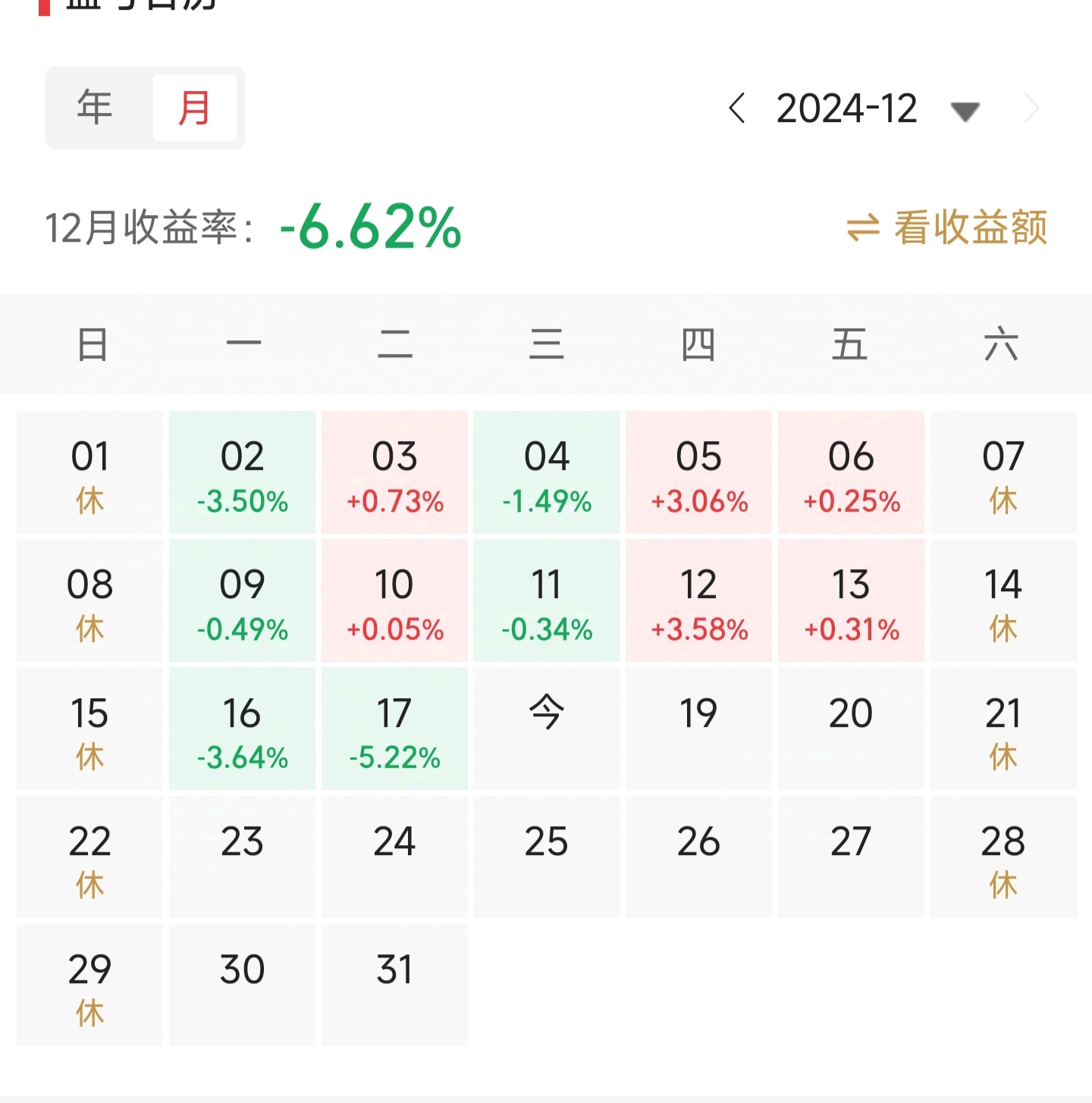Click the December 31 date cell

click(x=394, y=984)
